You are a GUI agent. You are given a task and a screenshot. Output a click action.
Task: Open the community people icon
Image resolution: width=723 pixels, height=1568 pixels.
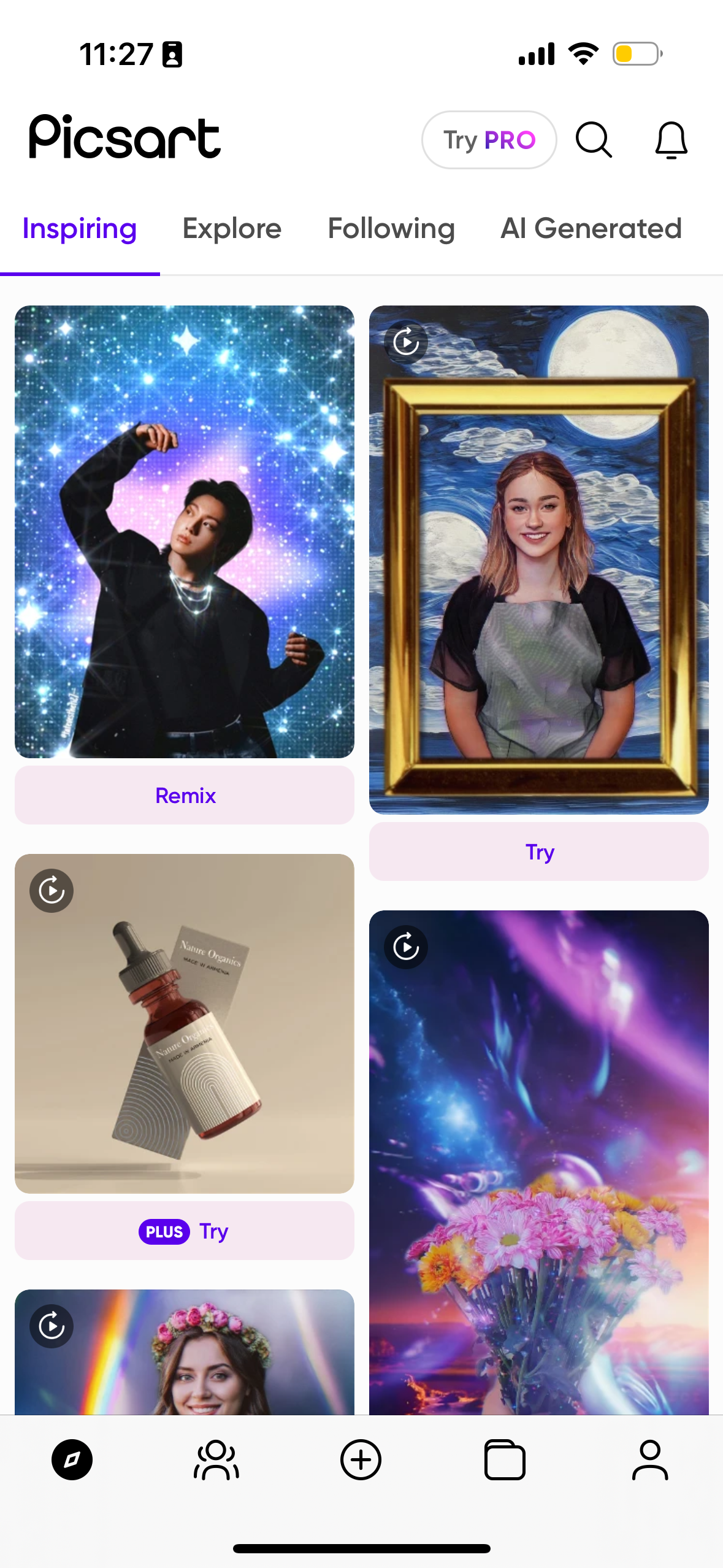click(x=216, y=1460)
